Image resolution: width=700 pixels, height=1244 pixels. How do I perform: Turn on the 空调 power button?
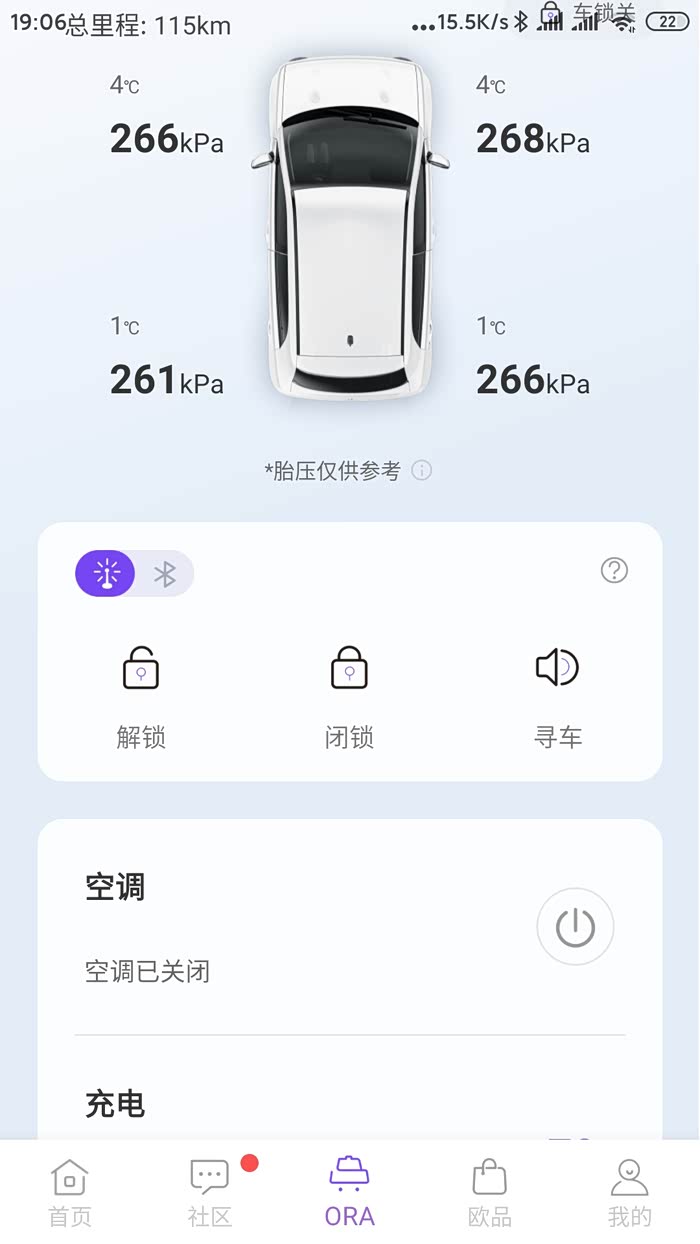[575, 927]
